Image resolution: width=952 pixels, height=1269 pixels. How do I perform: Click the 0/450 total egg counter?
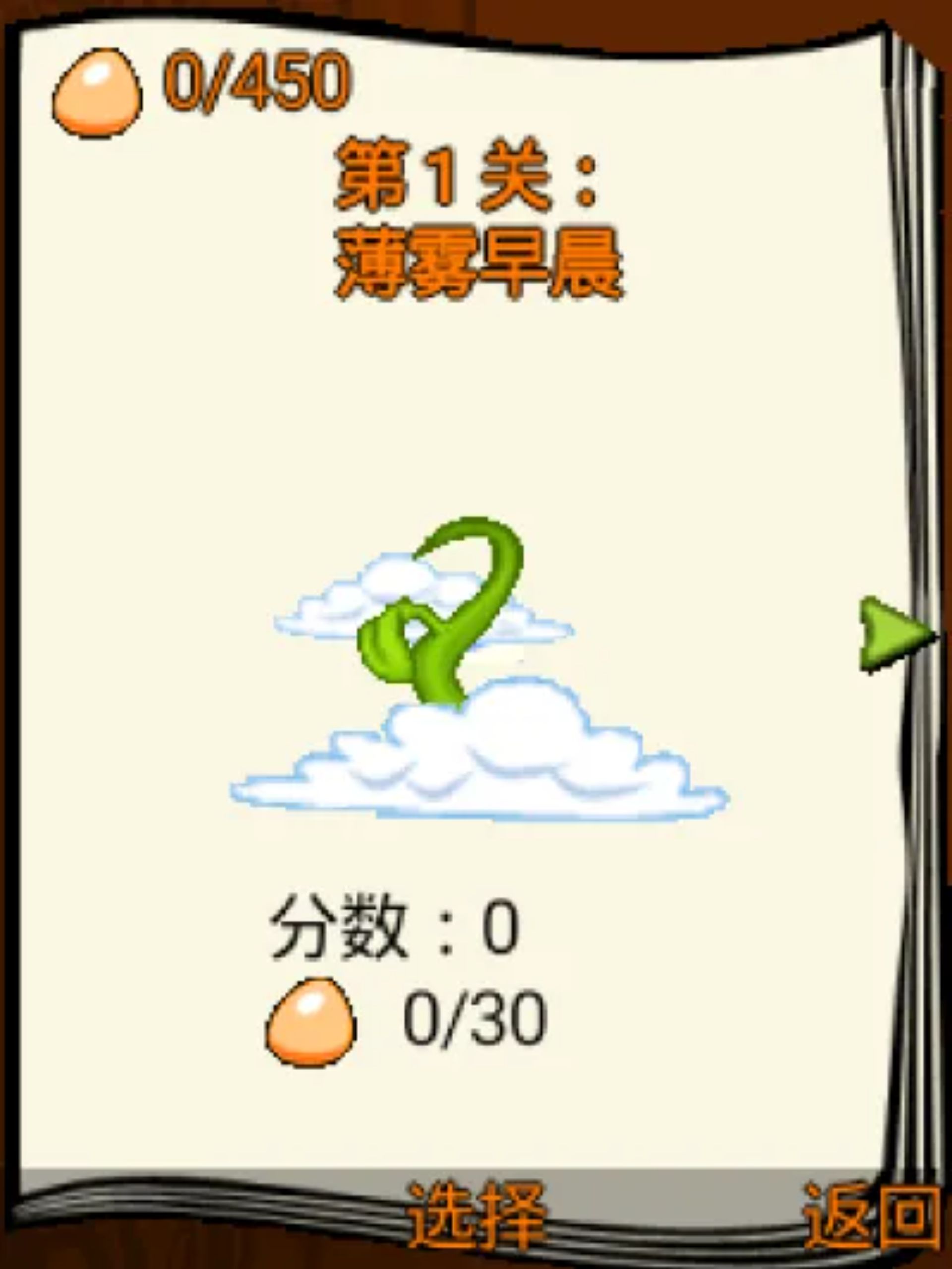click(252, 83)
